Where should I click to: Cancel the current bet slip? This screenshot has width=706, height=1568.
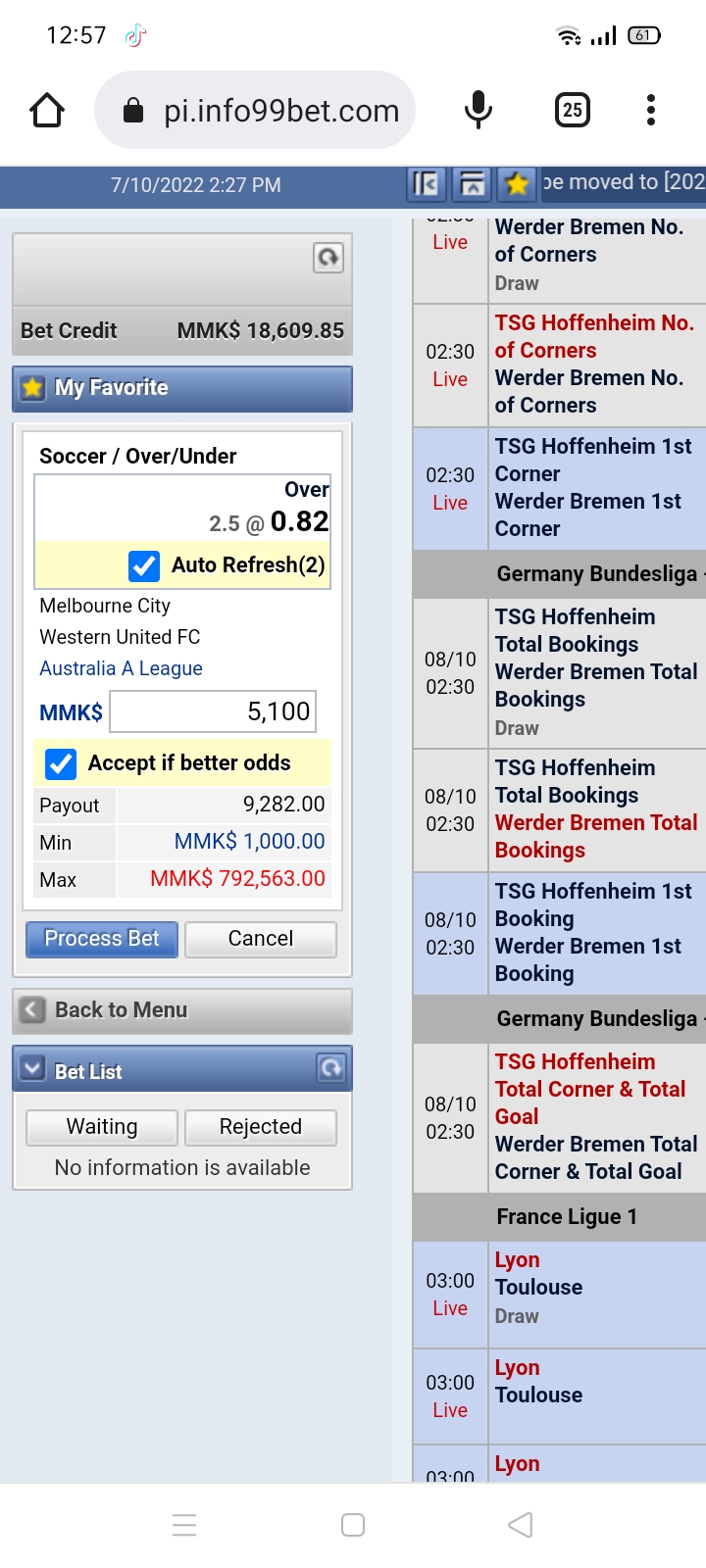[260, 939]
